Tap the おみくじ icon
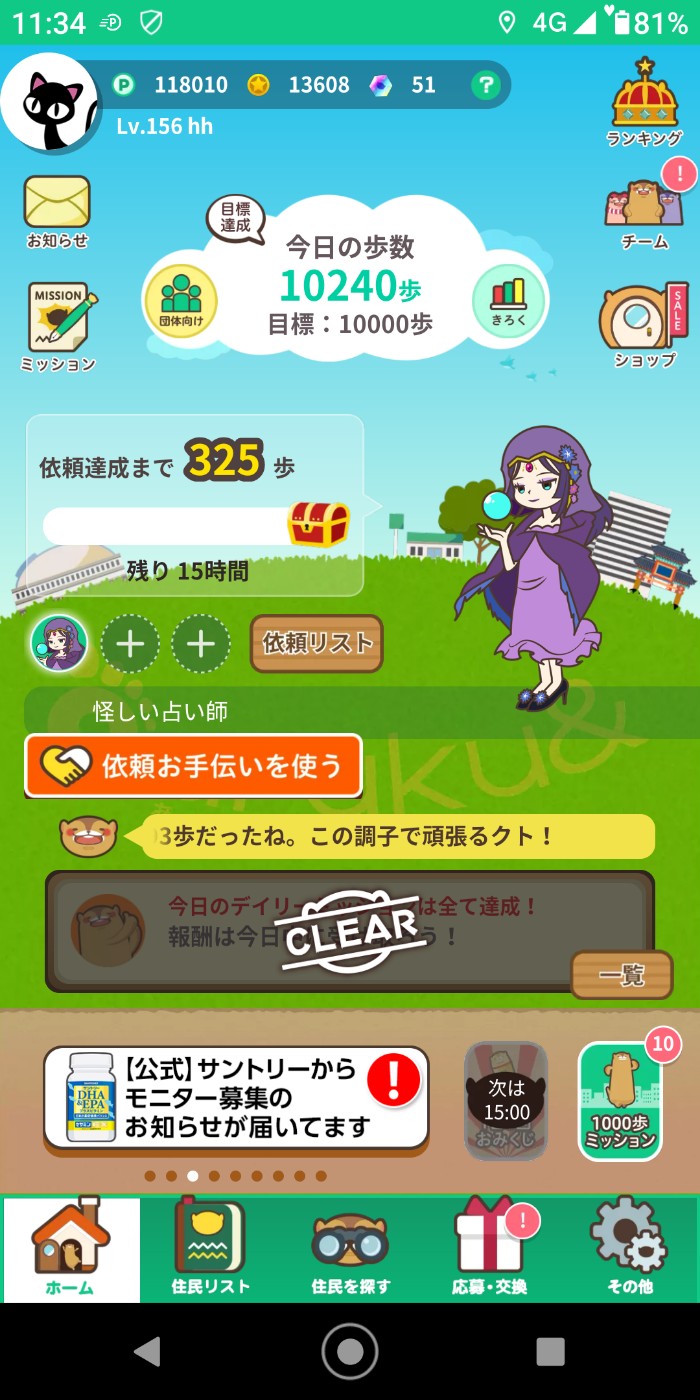 click(506, 1100)
